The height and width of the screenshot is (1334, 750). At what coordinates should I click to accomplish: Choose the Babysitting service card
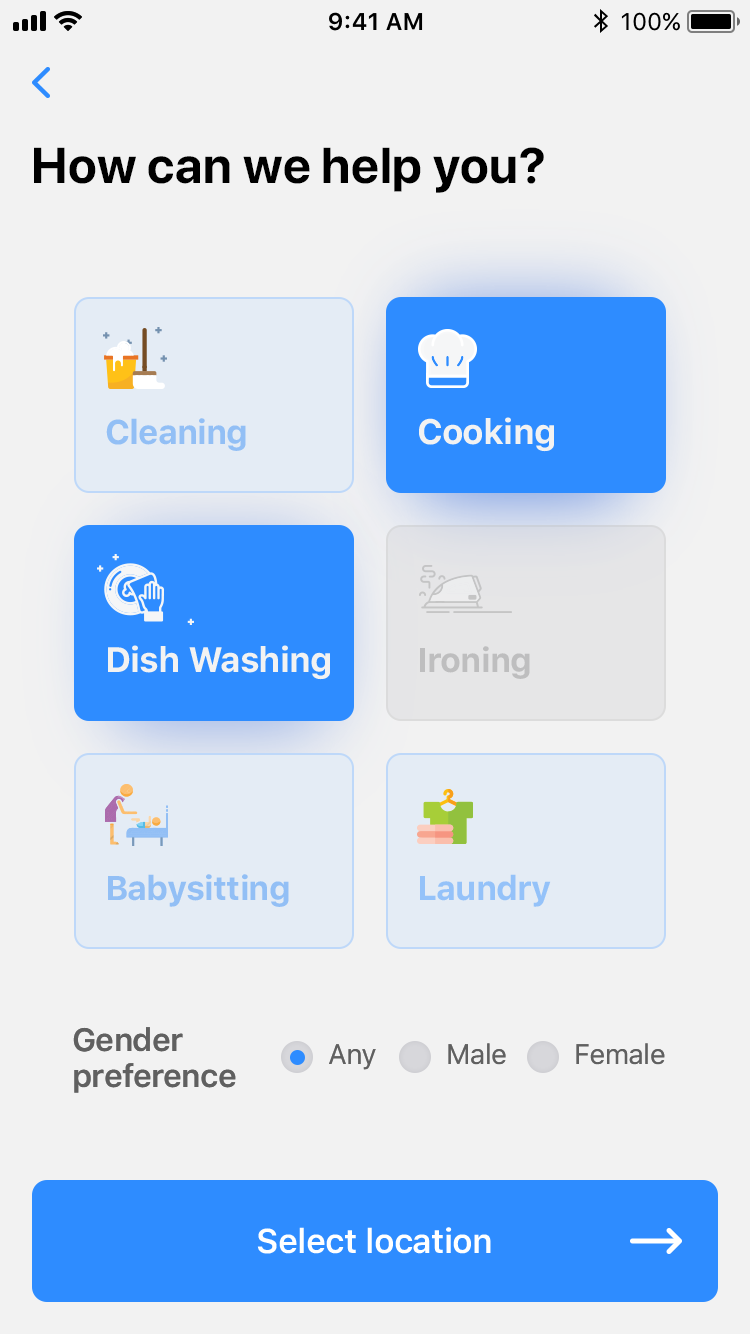pos(214,851)
